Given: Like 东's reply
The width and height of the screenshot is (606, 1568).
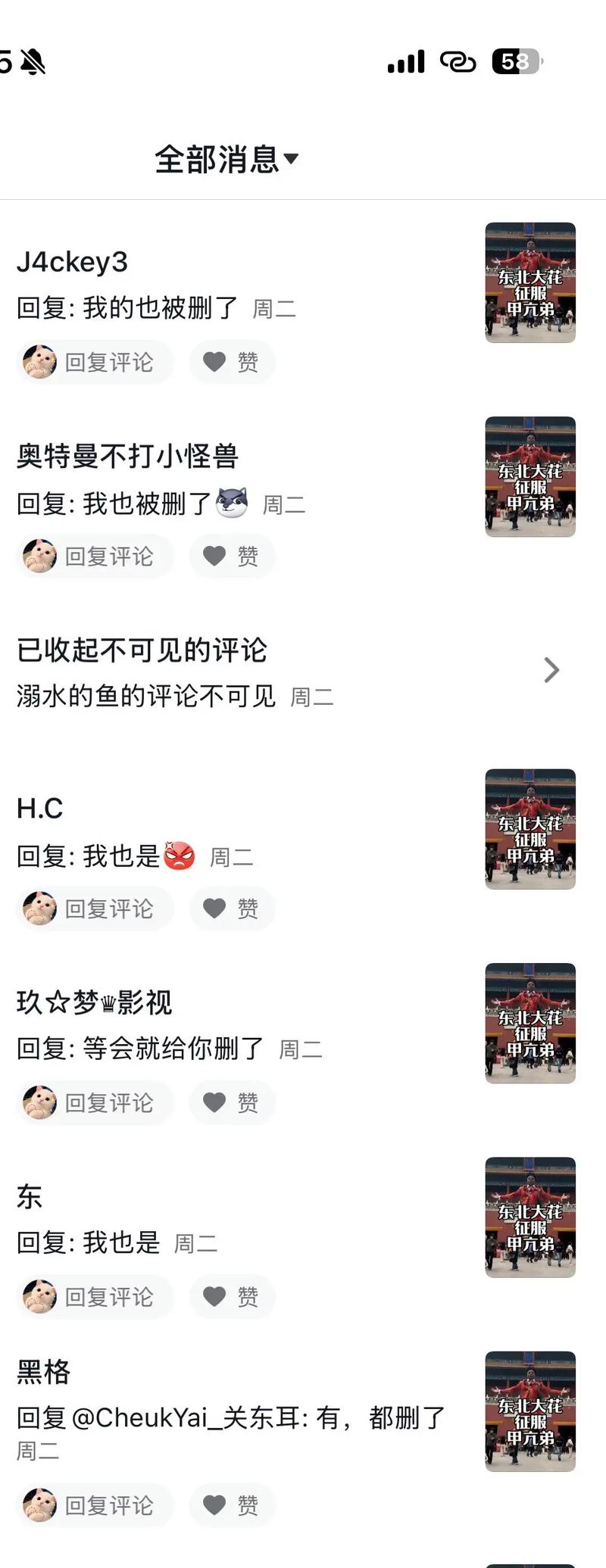Looking at the screenshot, I should (232, 1297).
